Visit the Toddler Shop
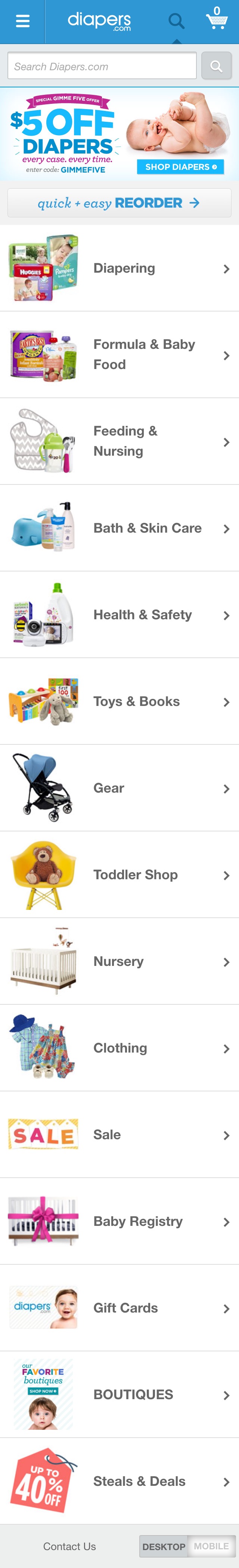The image size is (239, 1568). click(119, 875)
